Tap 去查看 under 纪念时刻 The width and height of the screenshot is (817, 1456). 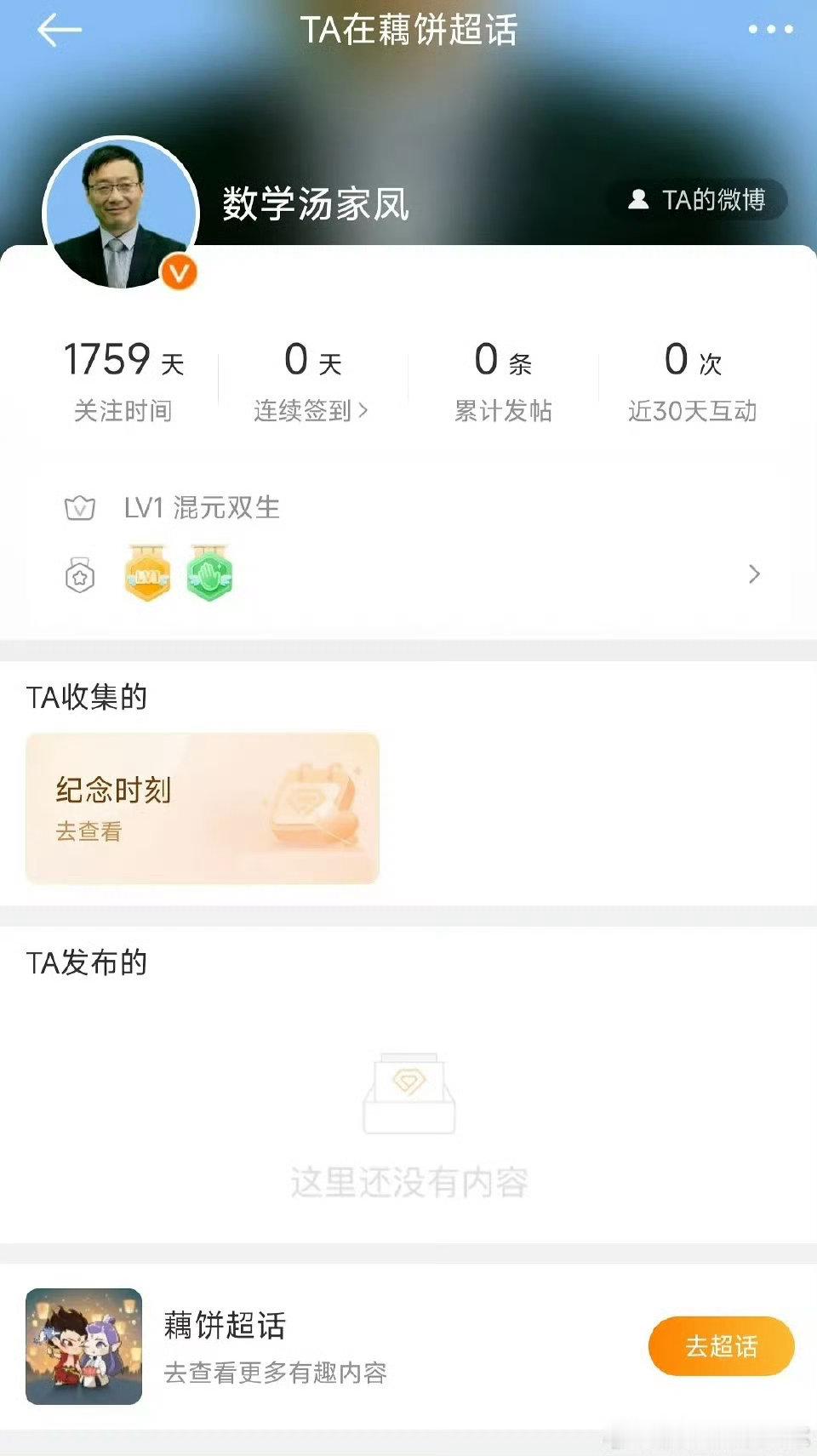[x=88, y=831]
